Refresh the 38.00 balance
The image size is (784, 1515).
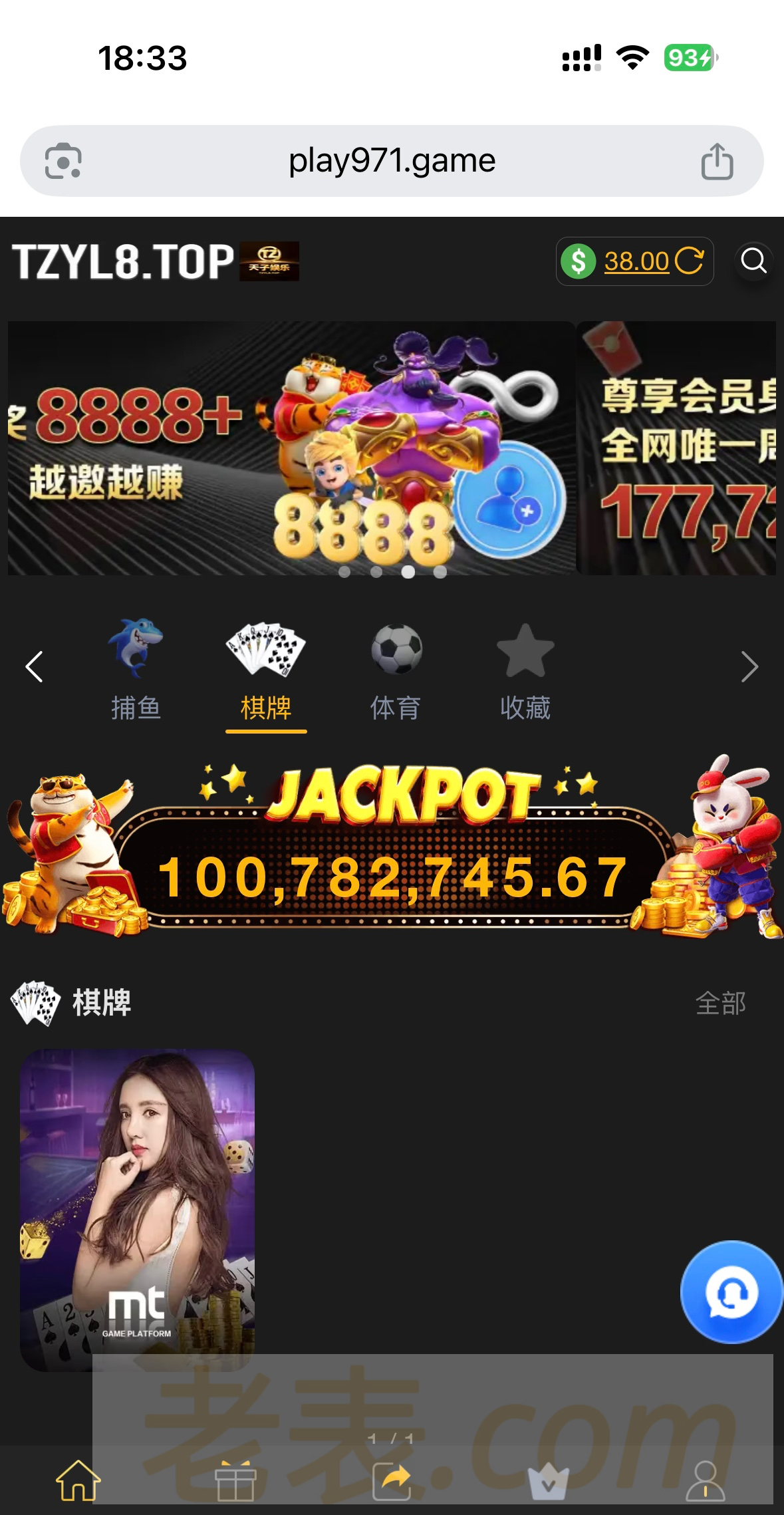pyautogui.click(x=690, y=261)
